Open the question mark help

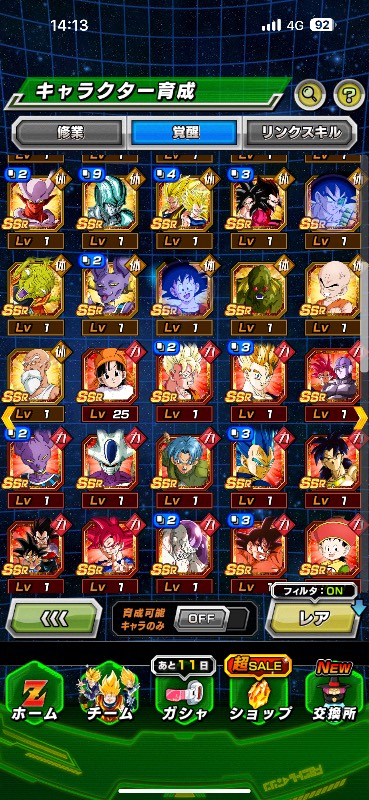349,94
